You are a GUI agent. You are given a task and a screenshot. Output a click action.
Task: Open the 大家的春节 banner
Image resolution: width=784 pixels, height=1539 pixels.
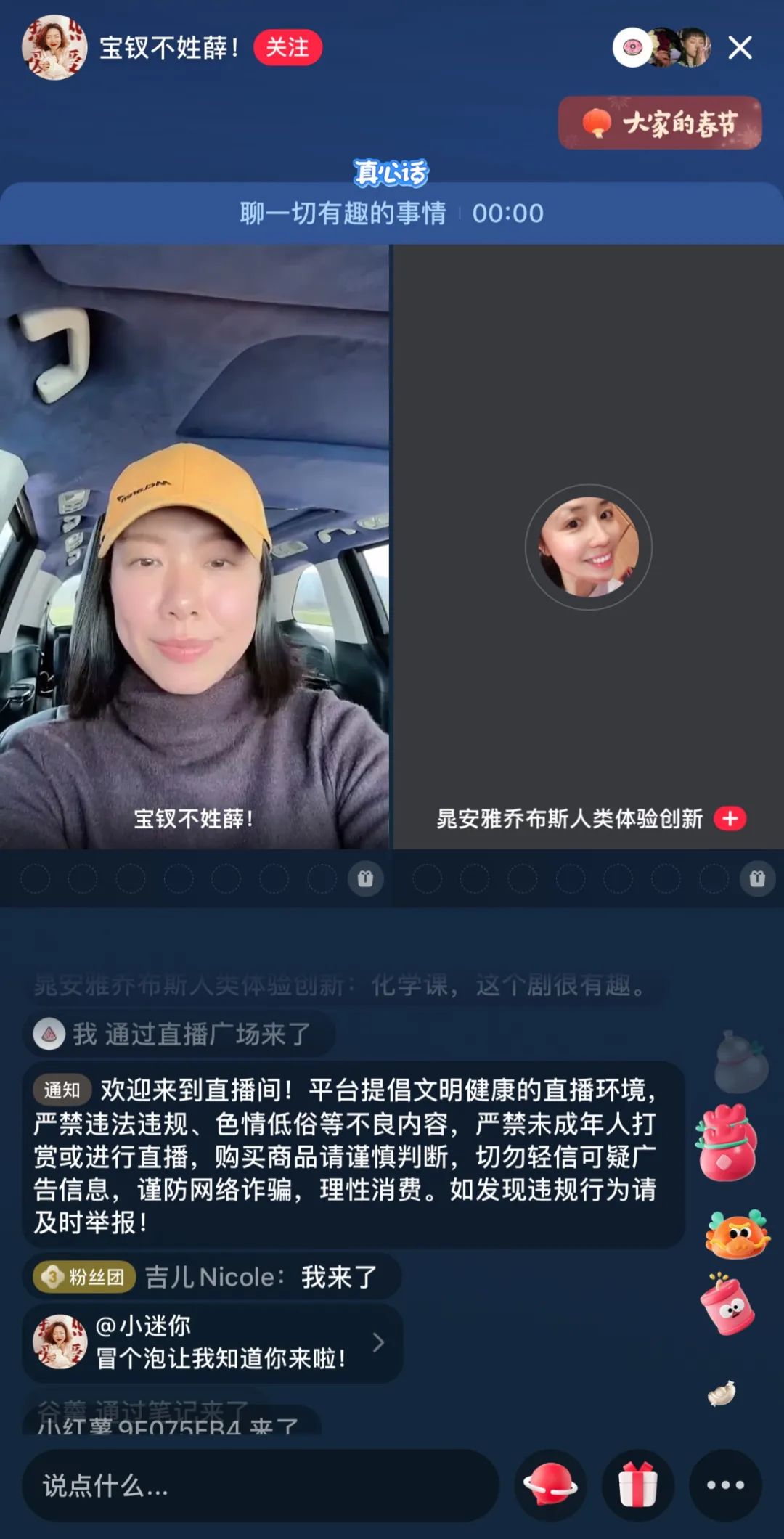click(660, 123)
